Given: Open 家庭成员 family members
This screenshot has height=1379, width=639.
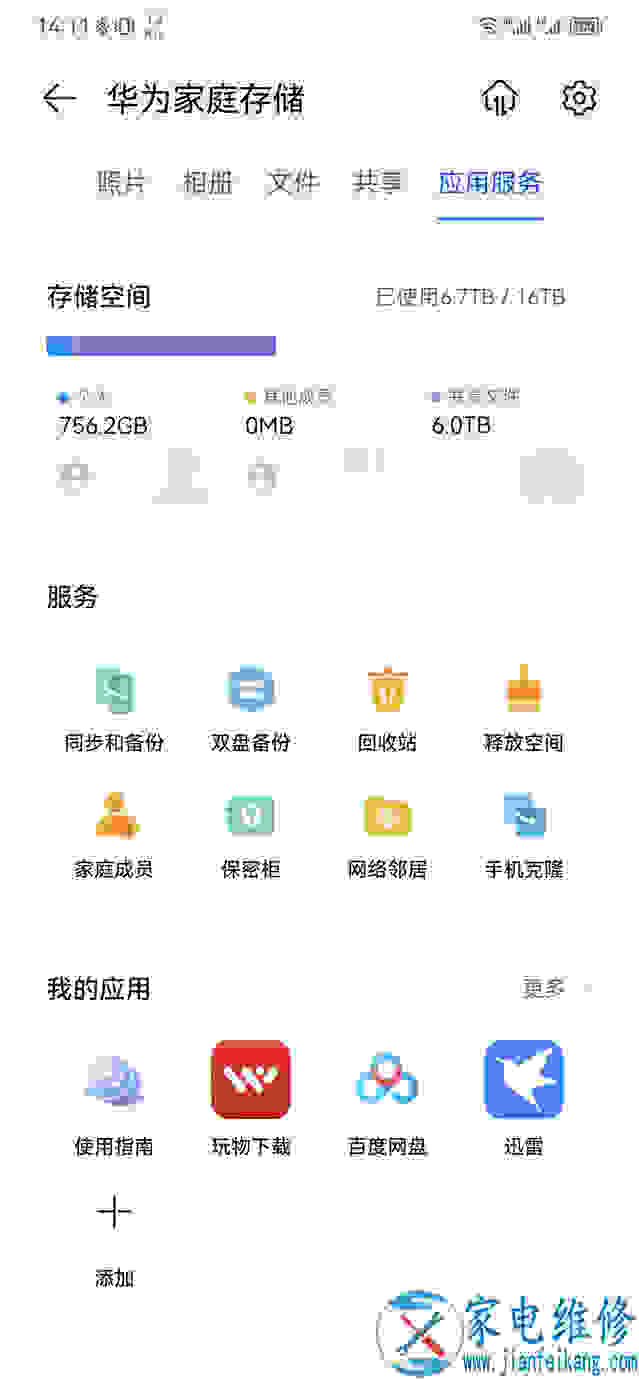Looking at the screenshot, I should 114,836.
